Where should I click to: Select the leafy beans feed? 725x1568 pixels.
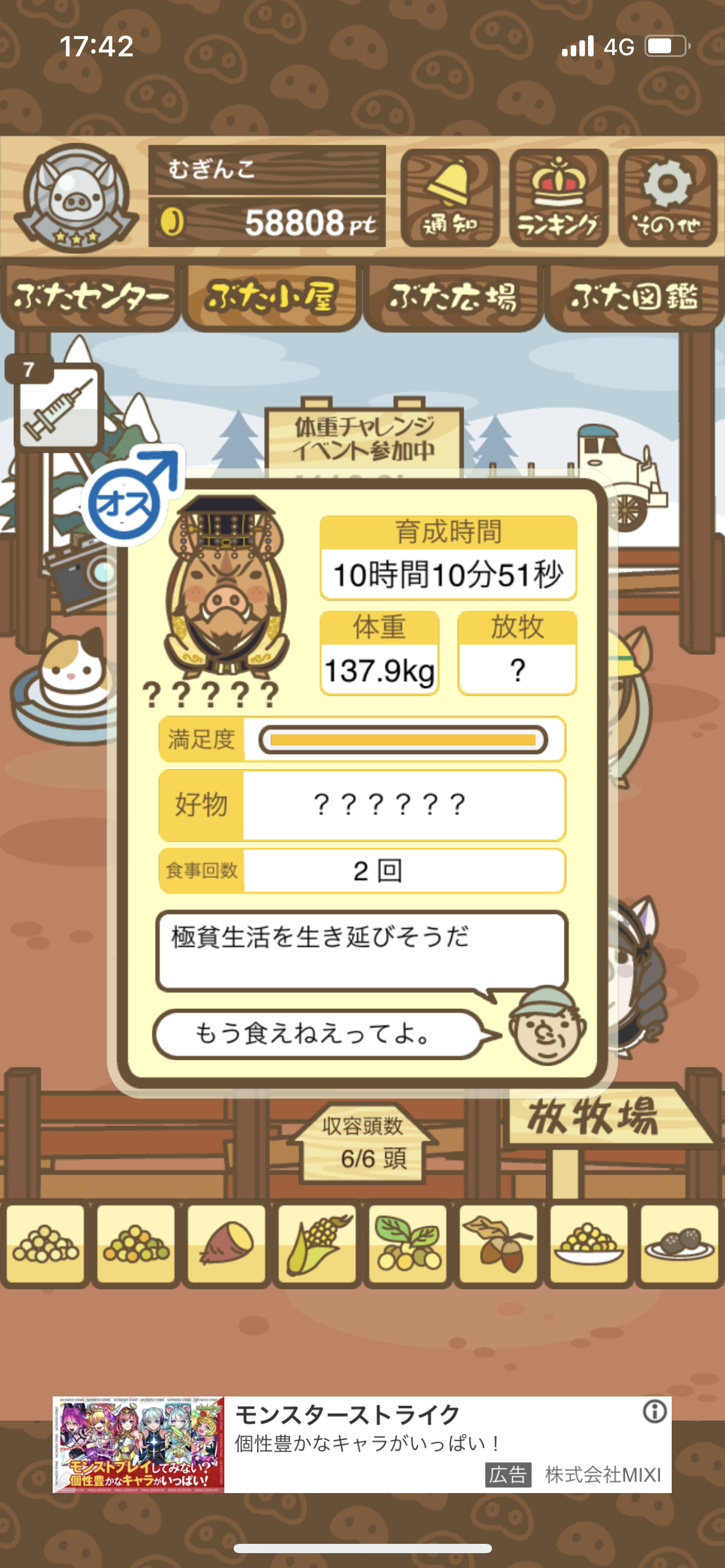[408, 1243]
